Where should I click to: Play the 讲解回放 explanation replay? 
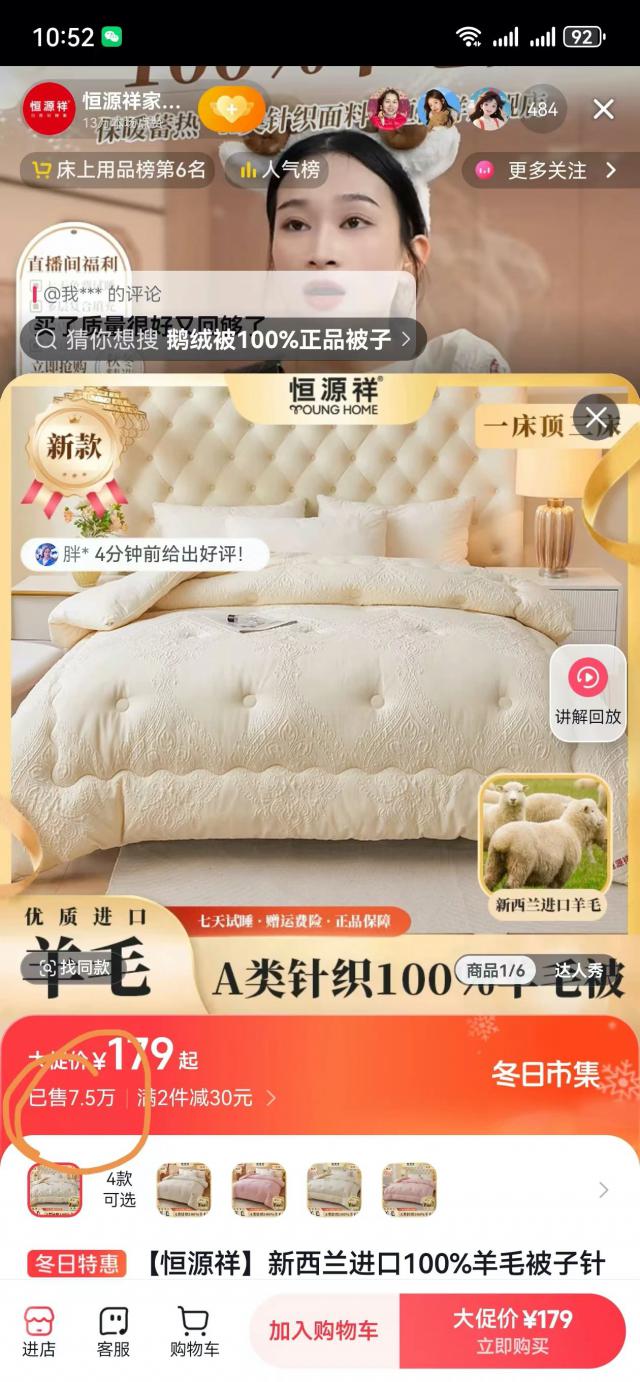tap(588, 692)
